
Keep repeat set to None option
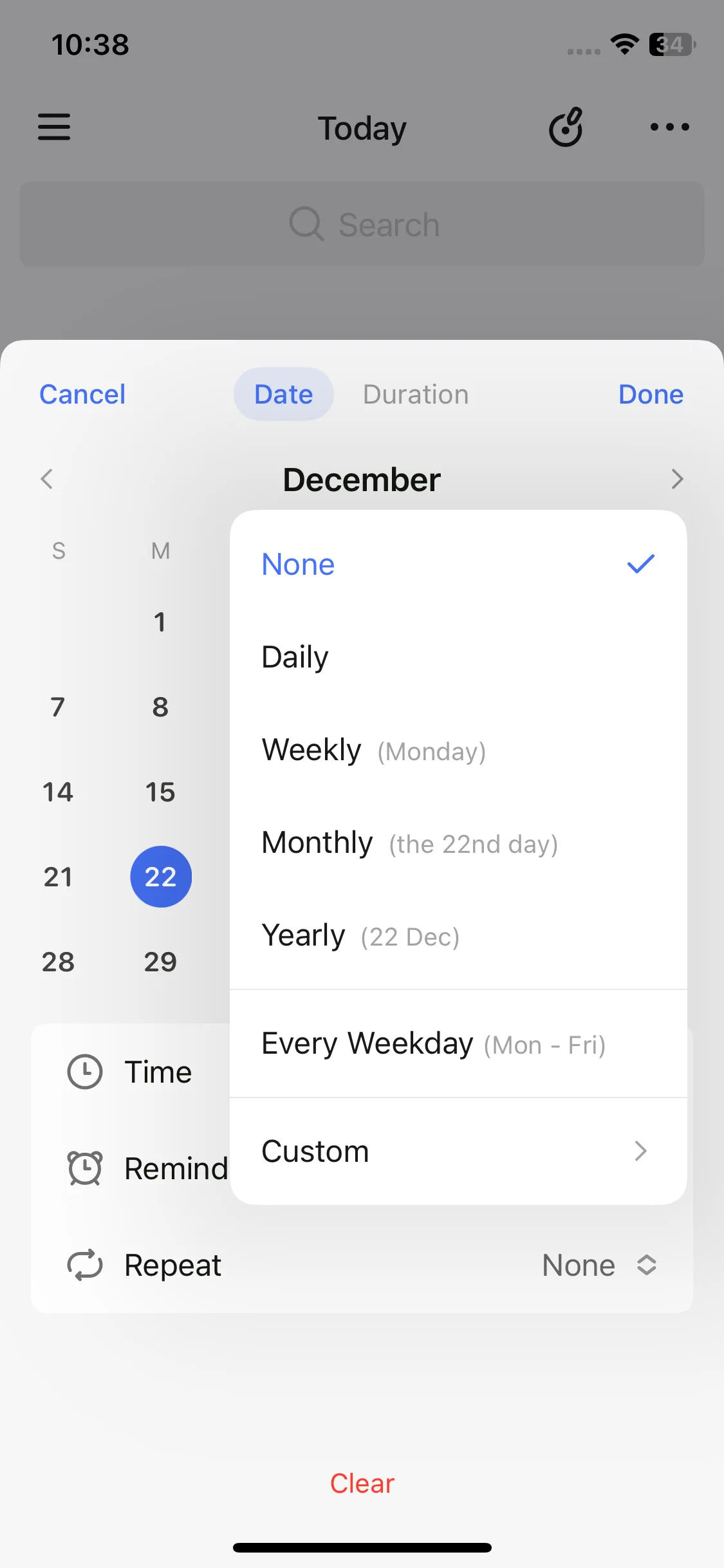tap(457, 565)
